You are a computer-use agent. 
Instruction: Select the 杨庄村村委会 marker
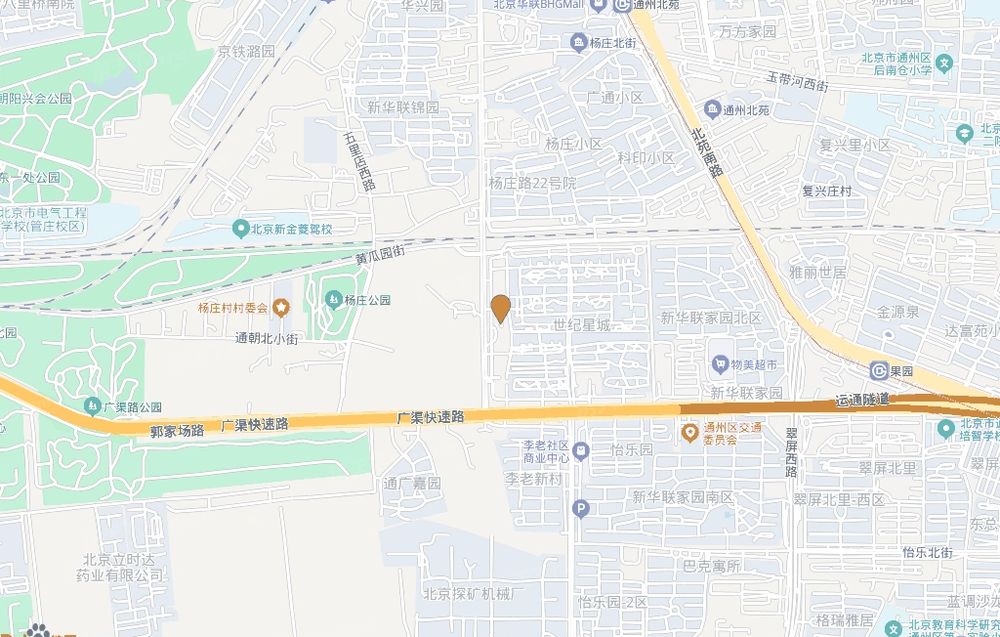(x=282, y=307)
